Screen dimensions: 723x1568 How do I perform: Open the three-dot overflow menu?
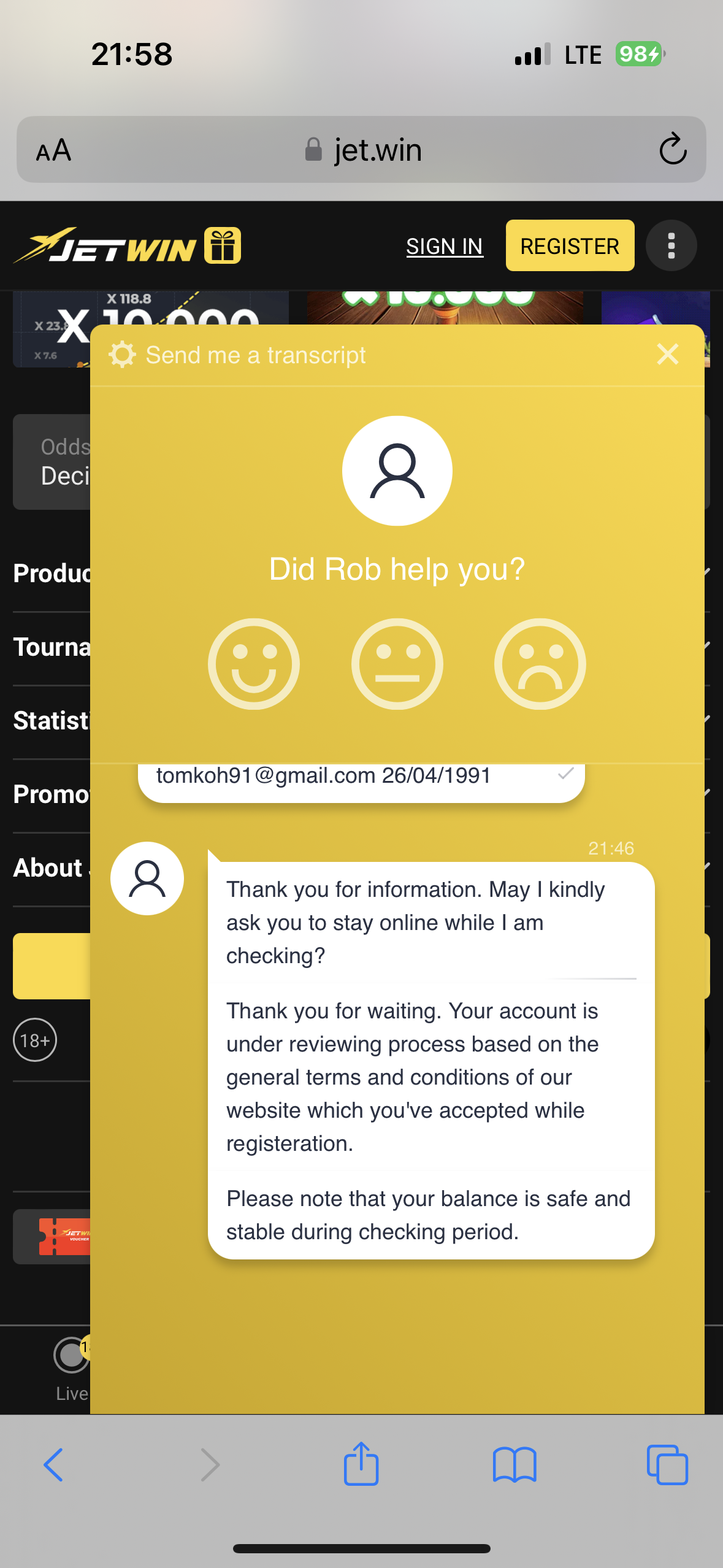point(671,245)
